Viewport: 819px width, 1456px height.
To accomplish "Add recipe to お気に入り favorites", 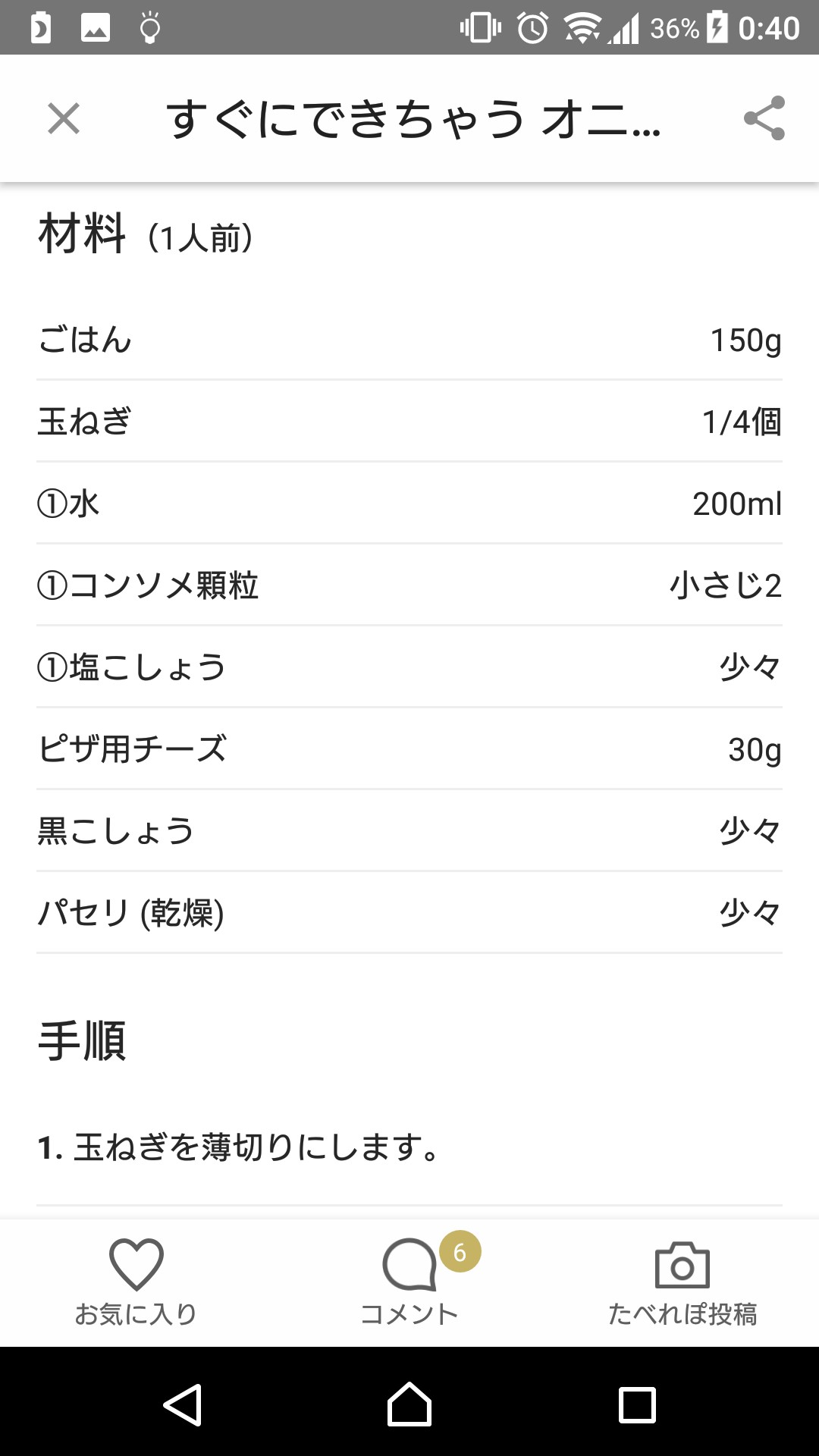I will coord(136,1282).
